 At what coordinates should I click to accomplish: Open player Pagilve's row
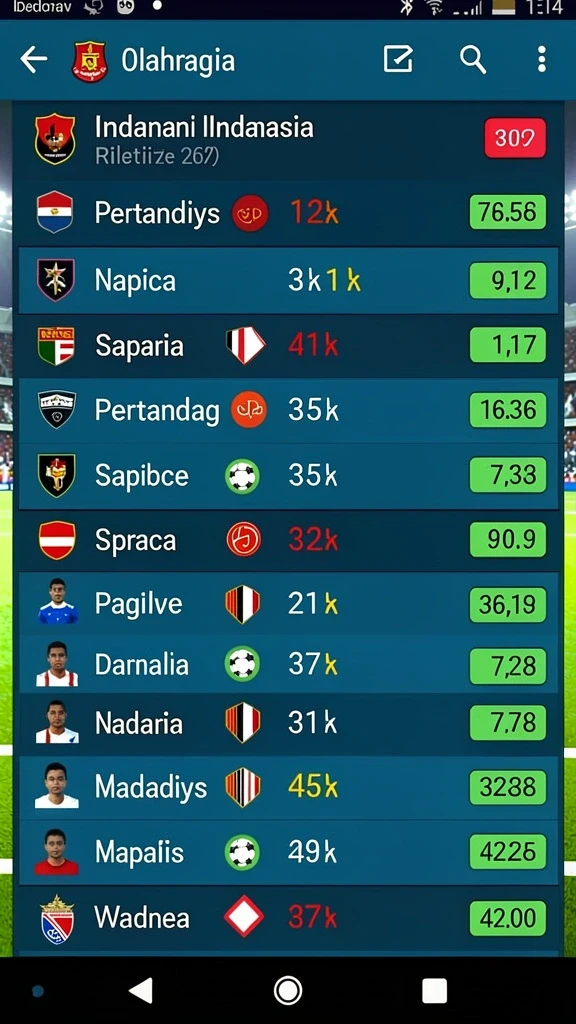tap(288, 604)
